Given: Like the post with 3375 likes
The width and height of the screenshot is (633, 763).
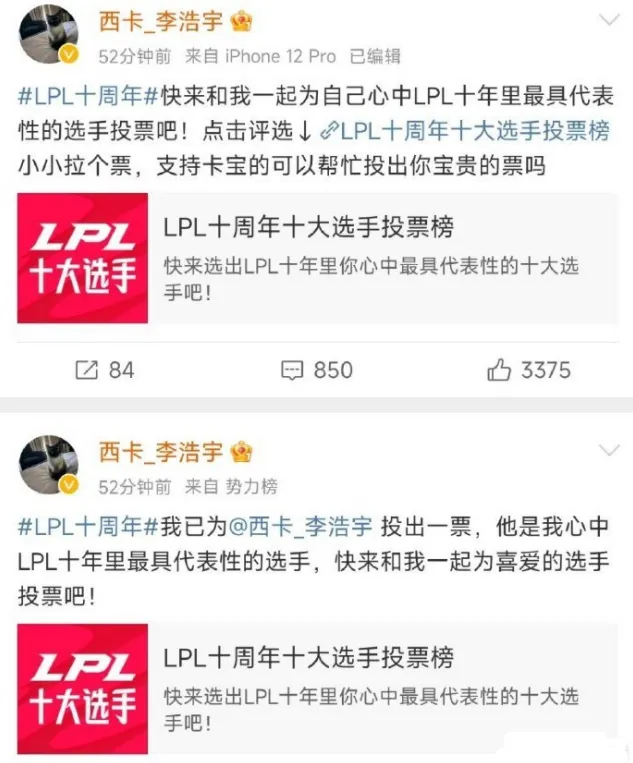Looking at the screenshot, I should (529, 370).
